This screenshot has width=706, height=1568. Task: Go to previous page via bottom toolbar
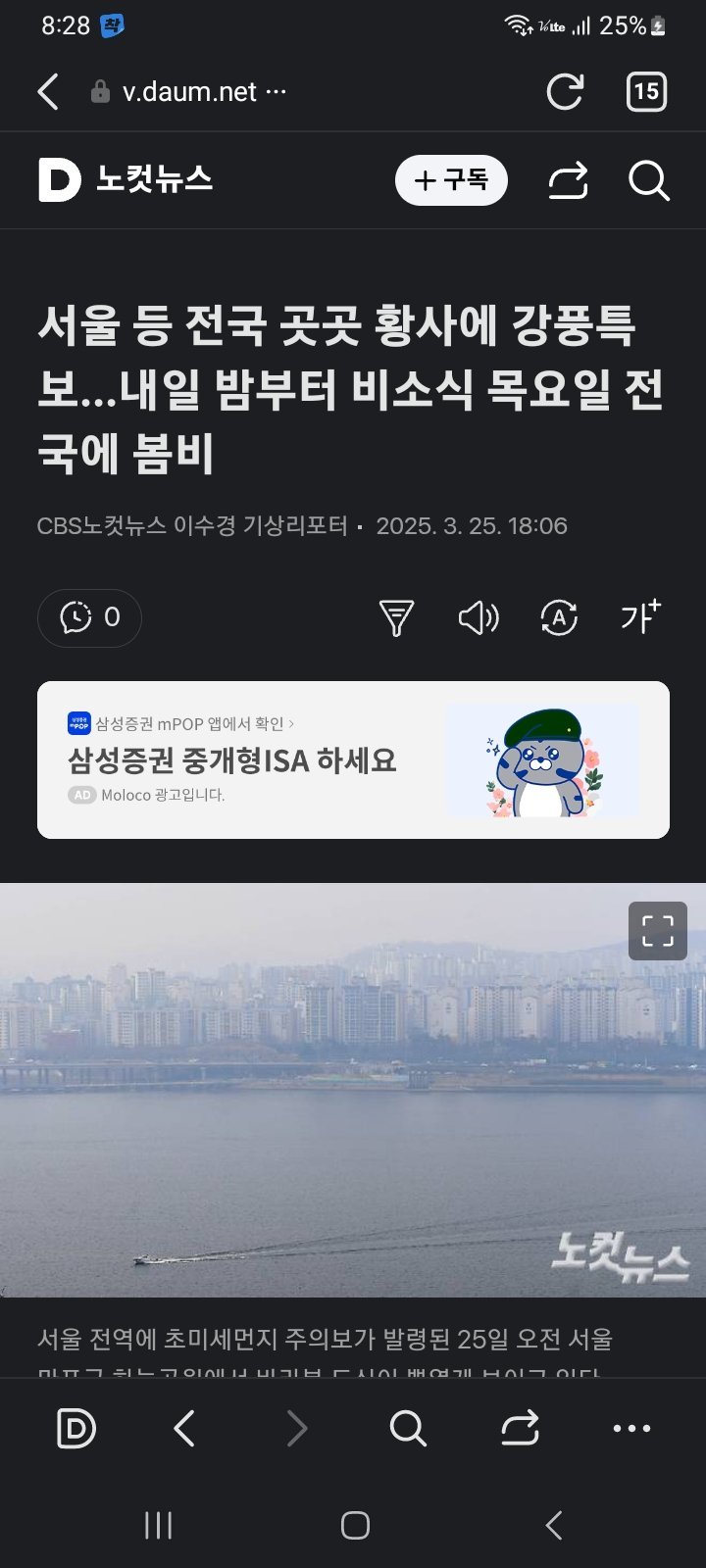184,1429
